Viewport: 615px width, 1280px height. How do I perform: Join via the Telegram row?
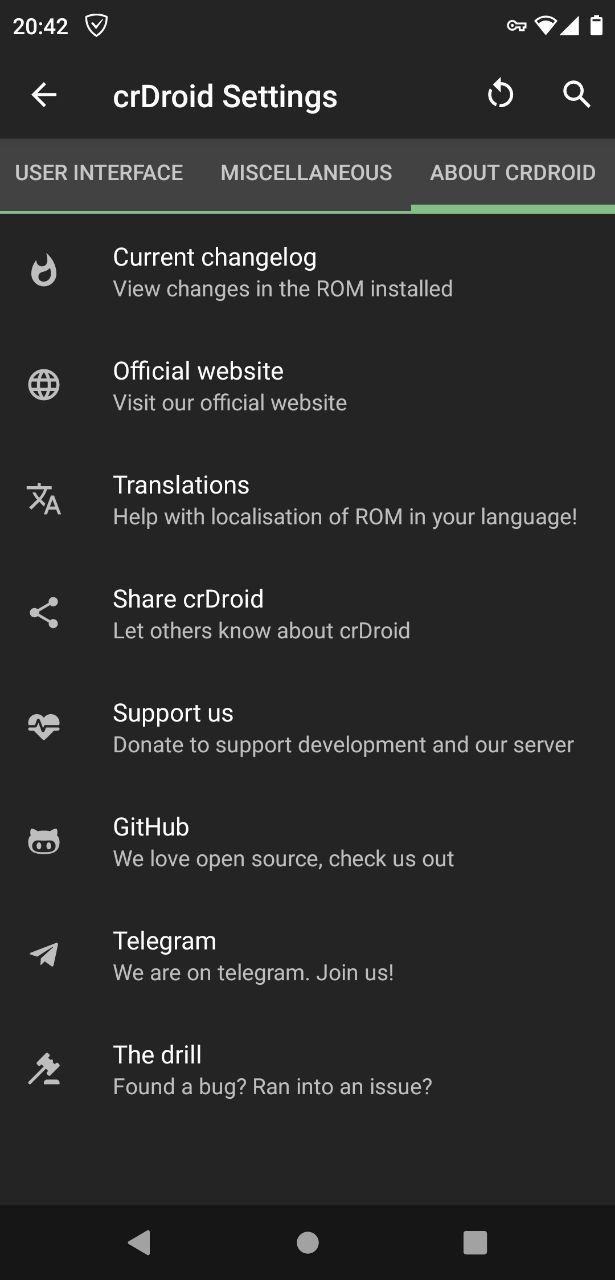tap(307, 956)
